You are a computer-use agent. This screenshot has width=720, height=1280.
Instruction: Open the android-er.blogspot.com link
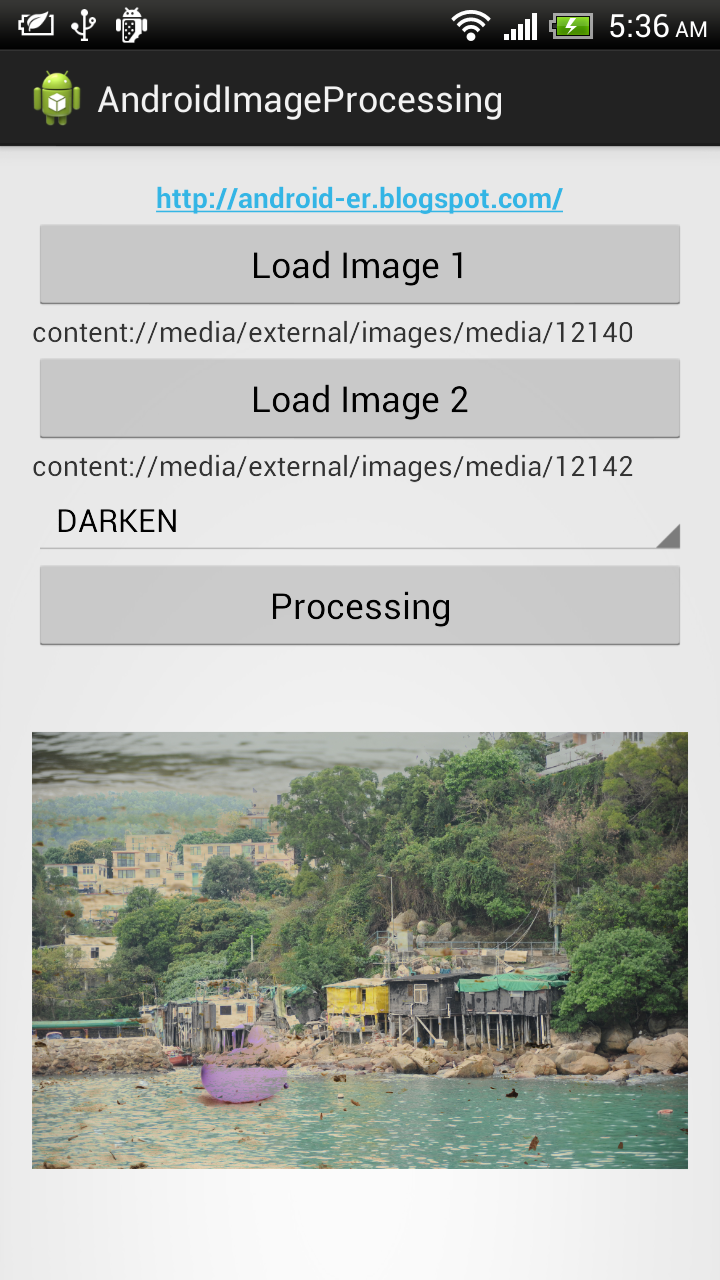359,198
